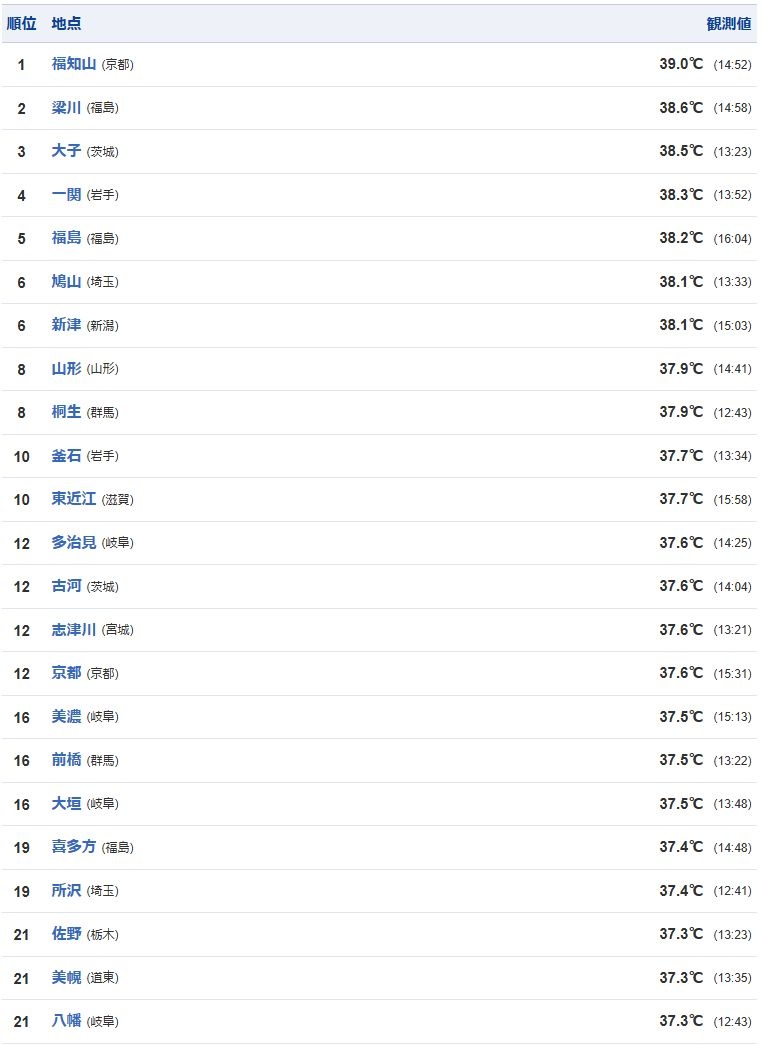The image size is (768, 1045).
Task: Open the 美幌 location link
Action: coord(66,978)
